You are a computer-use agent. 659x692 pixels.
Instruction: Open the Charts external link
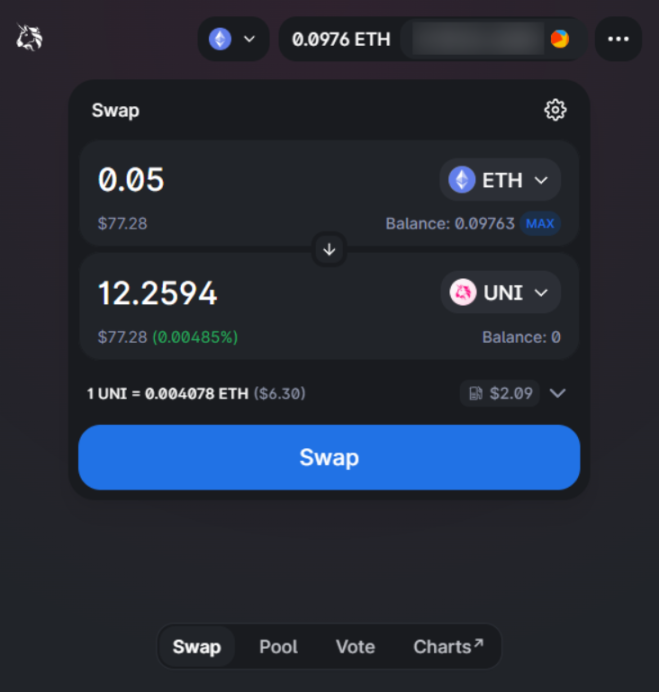coord(447,647)
